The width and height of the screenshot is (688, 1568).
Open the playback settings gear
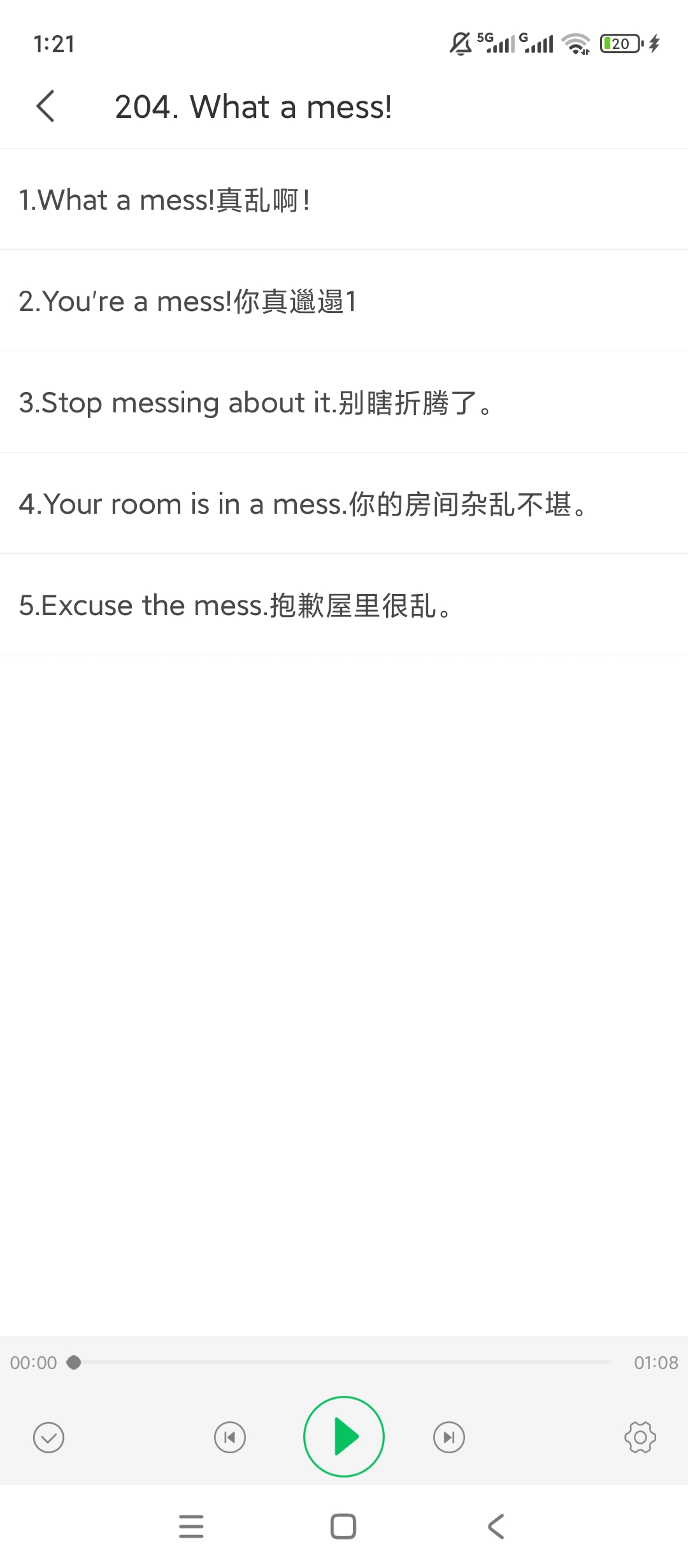[x=640, y=1437]
